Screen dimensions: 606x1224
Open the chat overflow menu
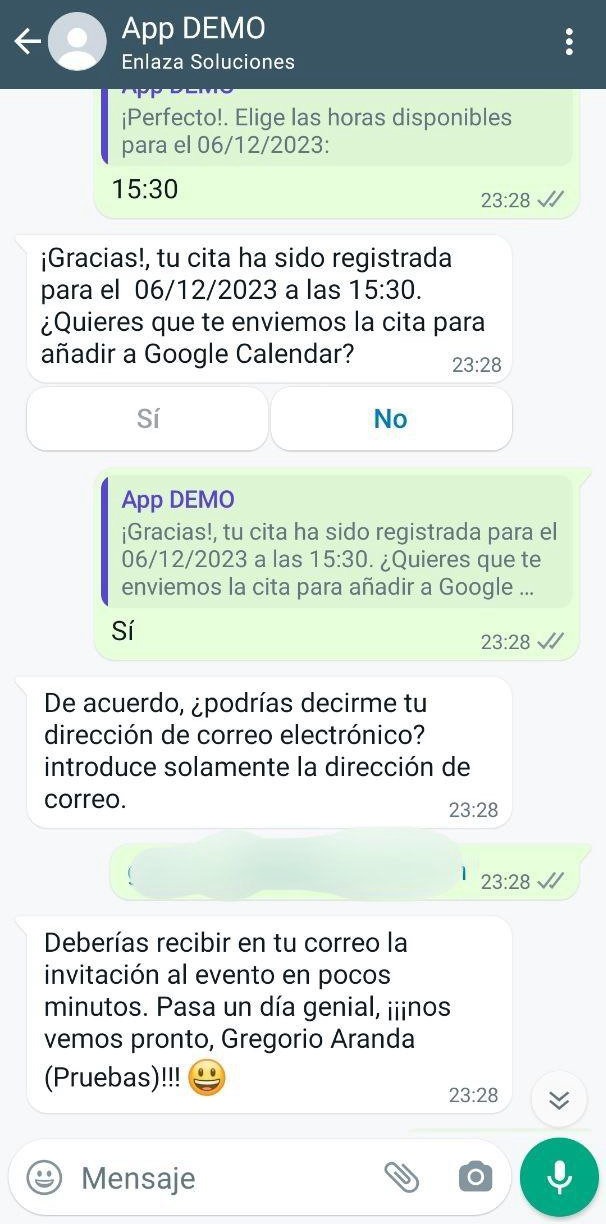[x=569, y=42]
